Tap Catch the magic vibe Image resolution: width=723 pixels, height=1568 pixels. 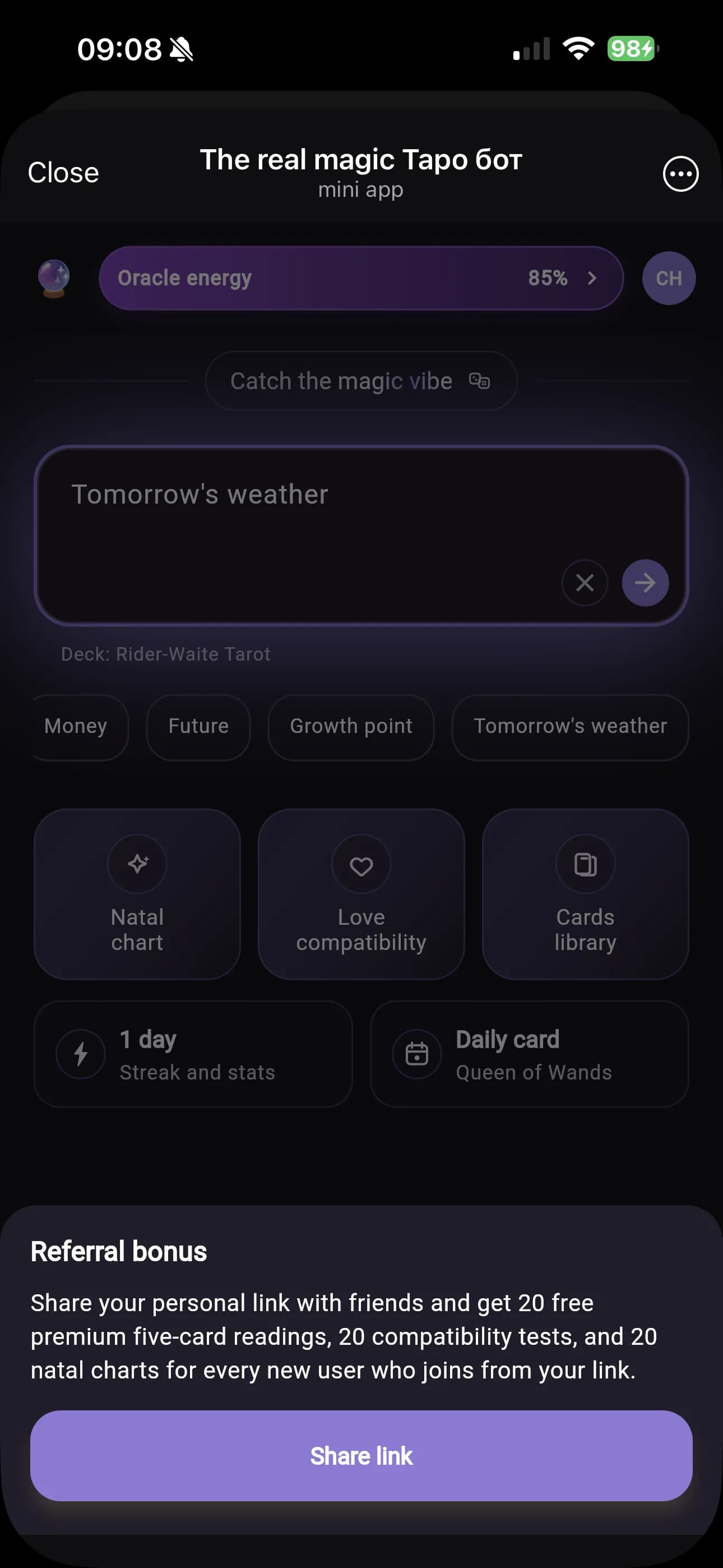pyautogui.click(x=360, y=381)
